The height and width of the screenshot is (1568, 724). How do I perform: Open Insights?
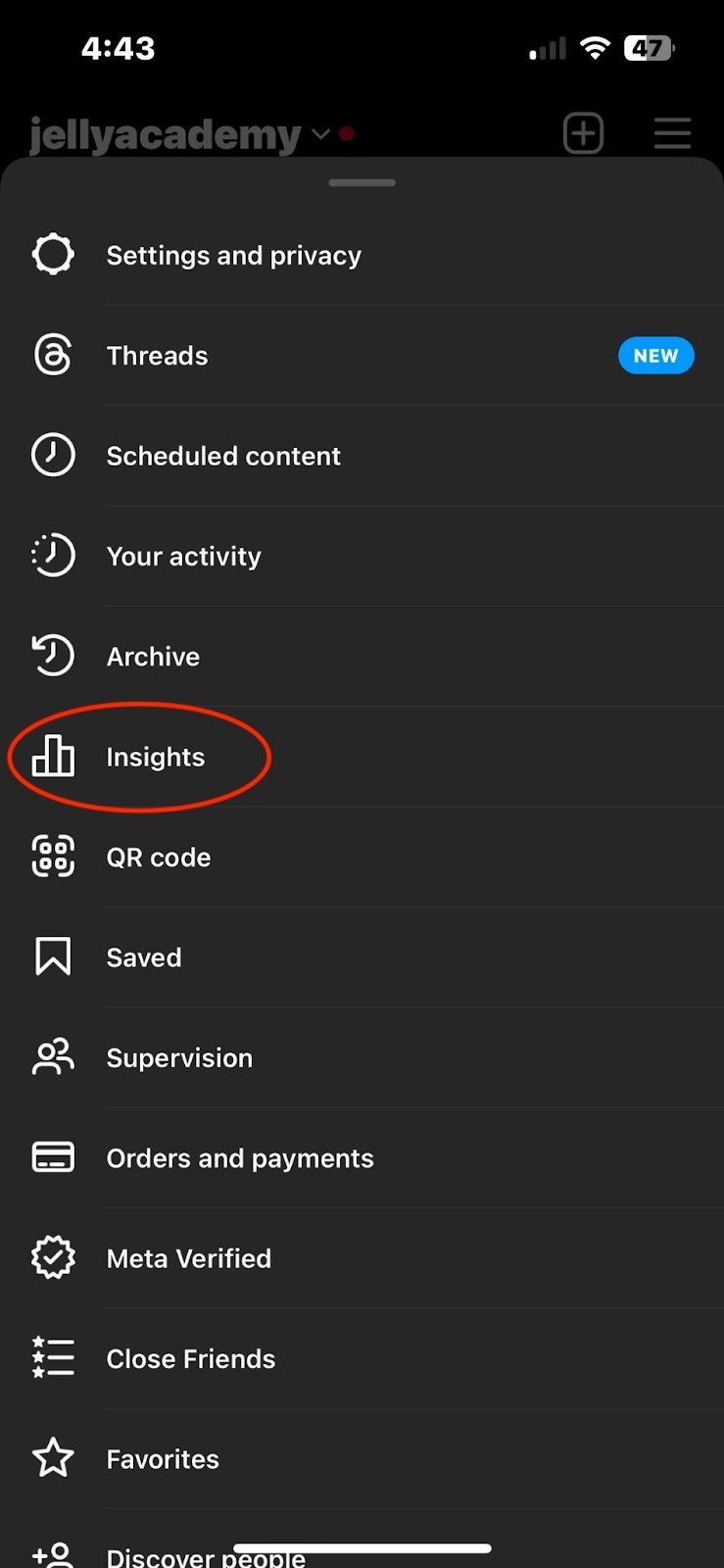click(362, 758)
